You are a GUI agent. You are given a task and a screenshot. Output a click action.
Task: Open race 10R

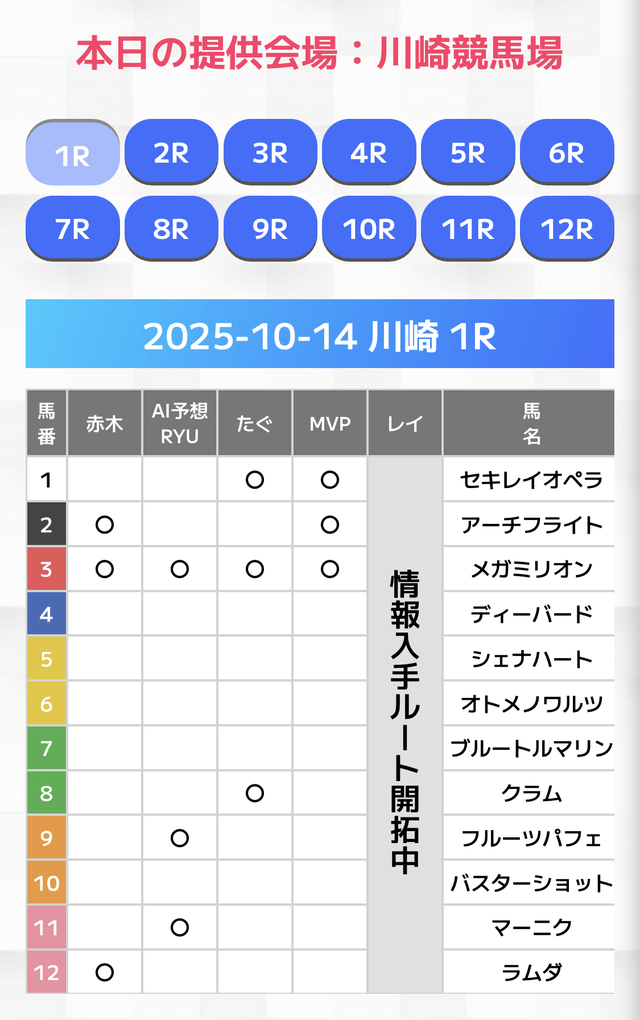pyautogui.click(x=369, y=228)
